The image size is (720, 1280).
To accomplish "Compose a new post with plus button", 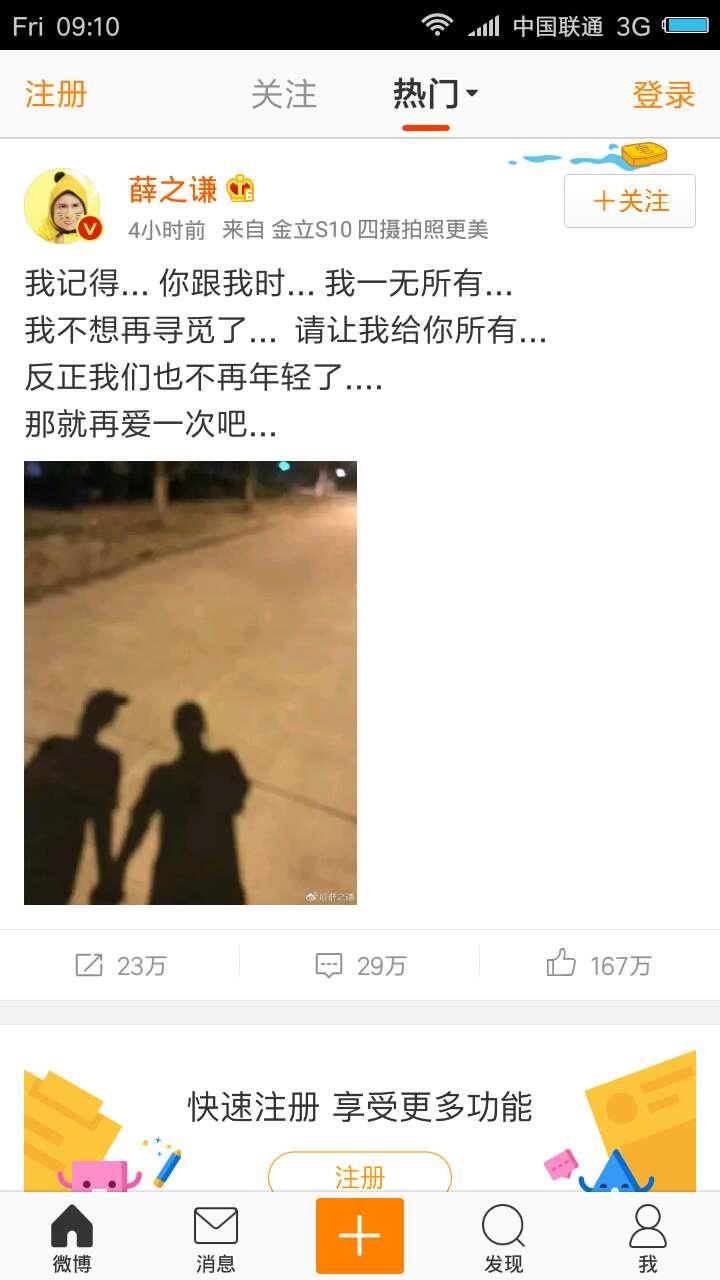I will (x=360, y=1236).
